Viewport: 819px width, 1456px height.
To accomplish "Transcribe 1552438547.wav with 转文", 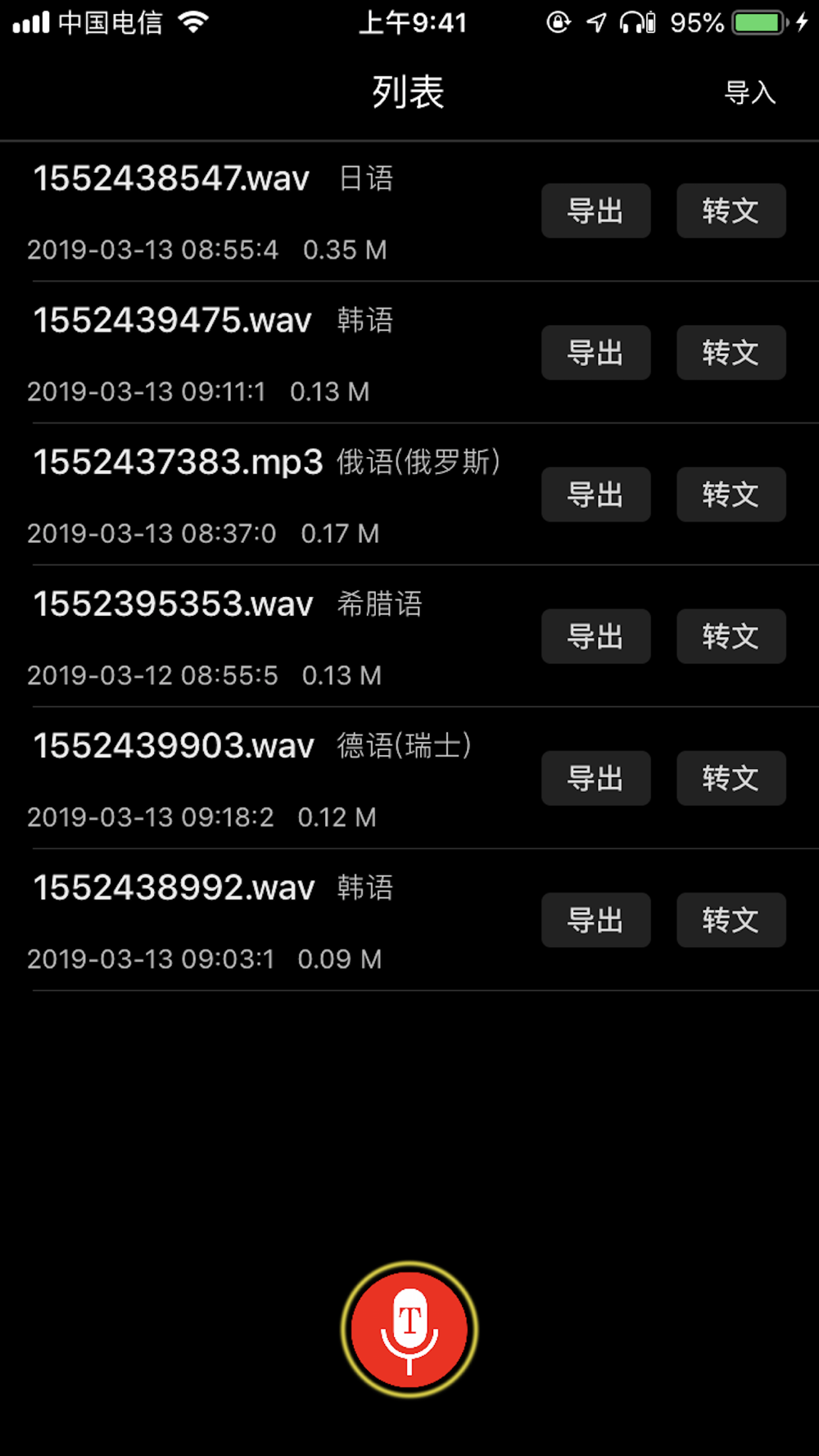I will coord(731,211).
